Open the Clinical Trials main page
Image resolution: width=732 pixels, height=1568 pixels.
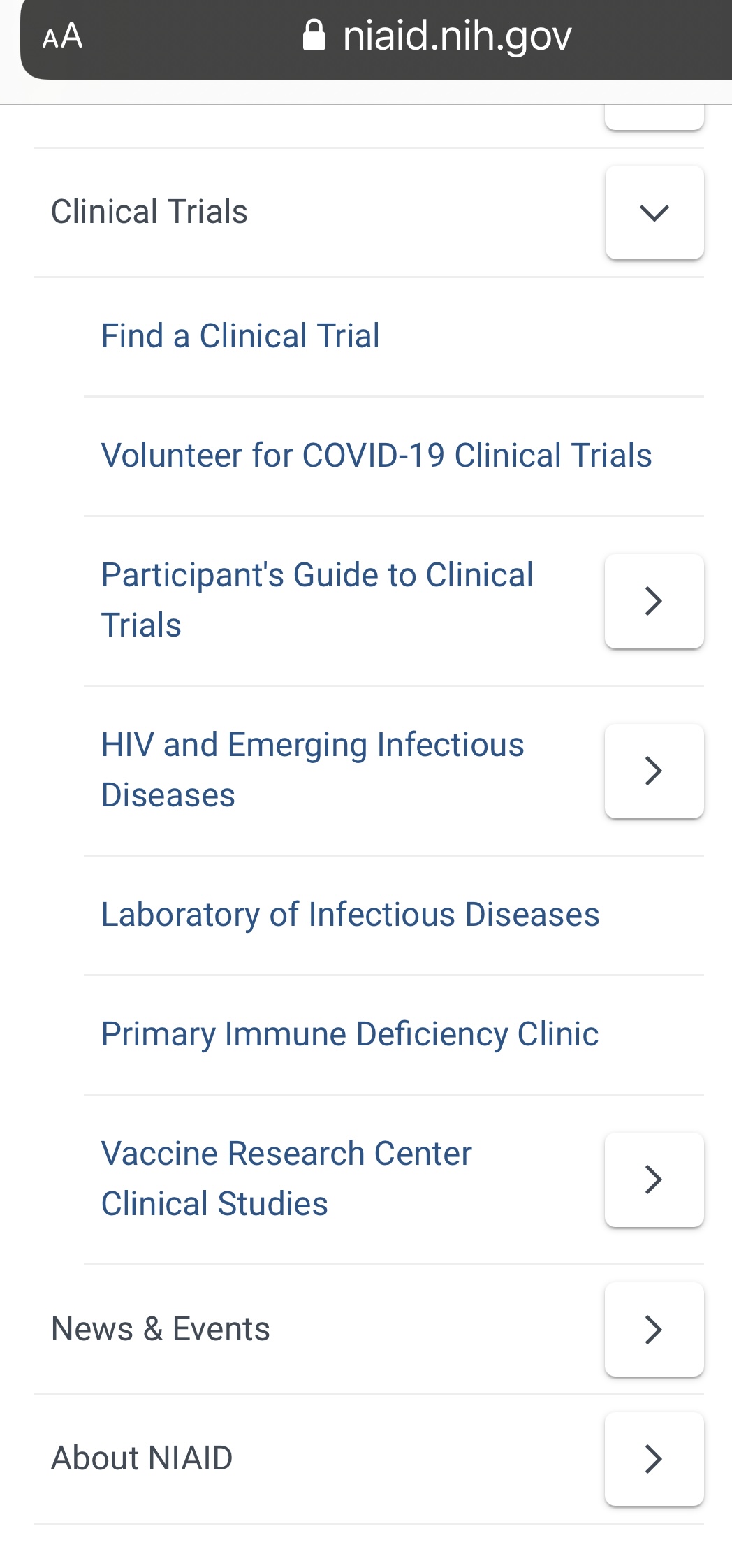point(149,212)
